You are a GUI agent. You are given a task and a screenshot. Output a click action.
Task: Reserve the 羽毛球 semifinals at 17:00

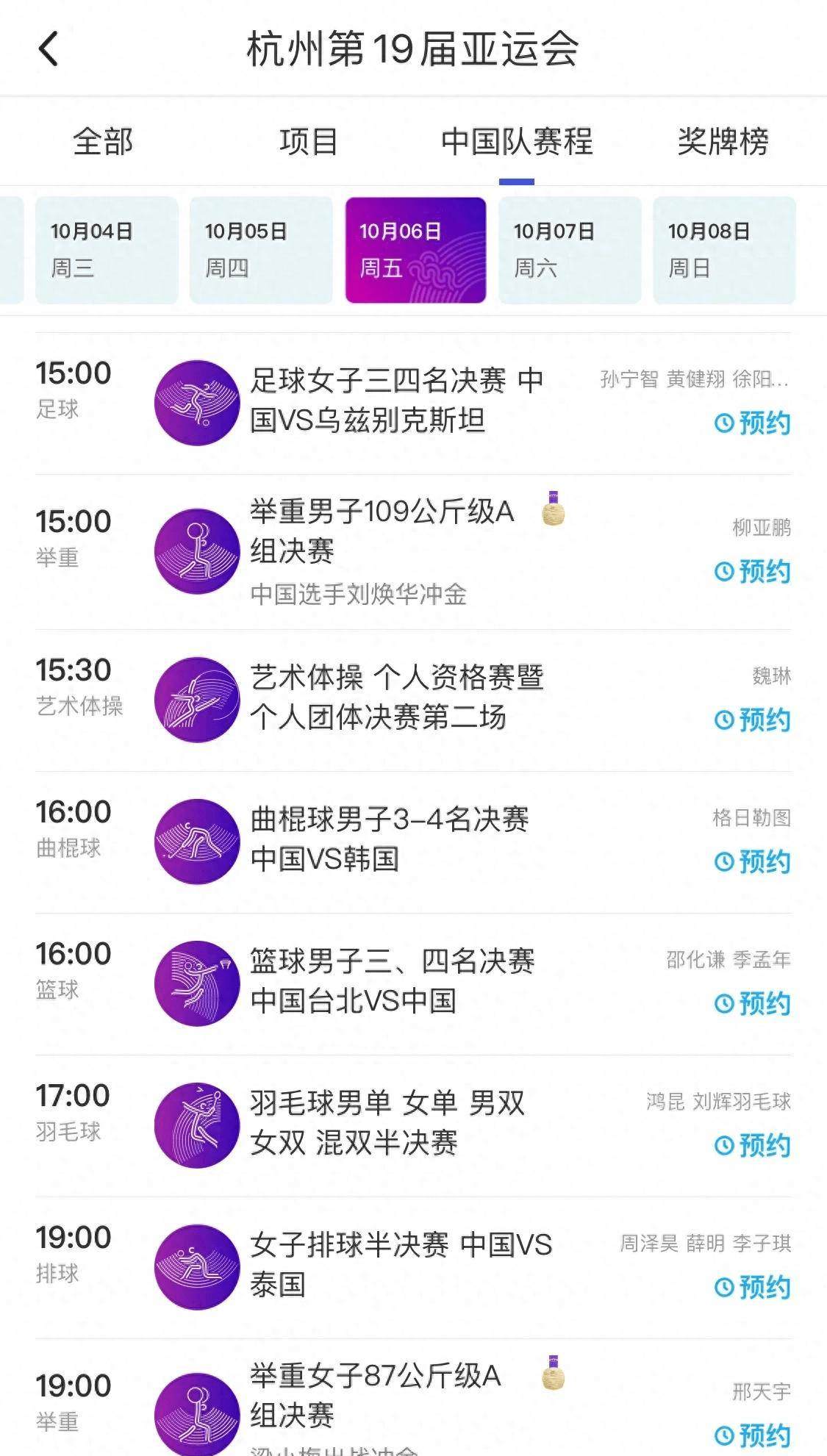click(753, 1146)
